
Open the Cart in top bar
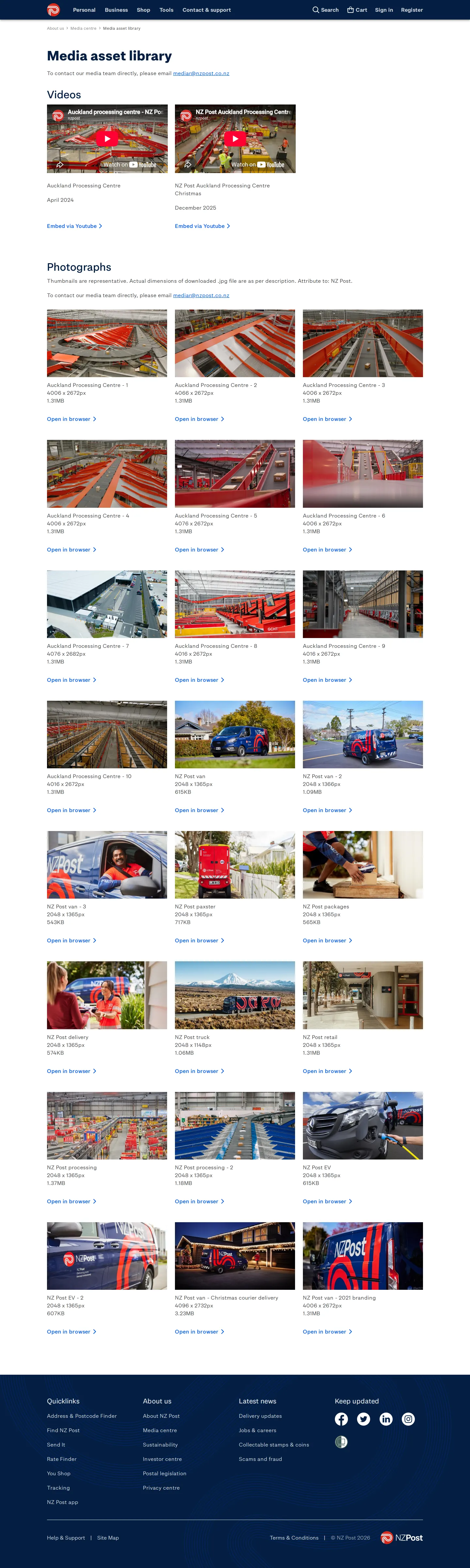pyautogui.click(x=357, y=10)
